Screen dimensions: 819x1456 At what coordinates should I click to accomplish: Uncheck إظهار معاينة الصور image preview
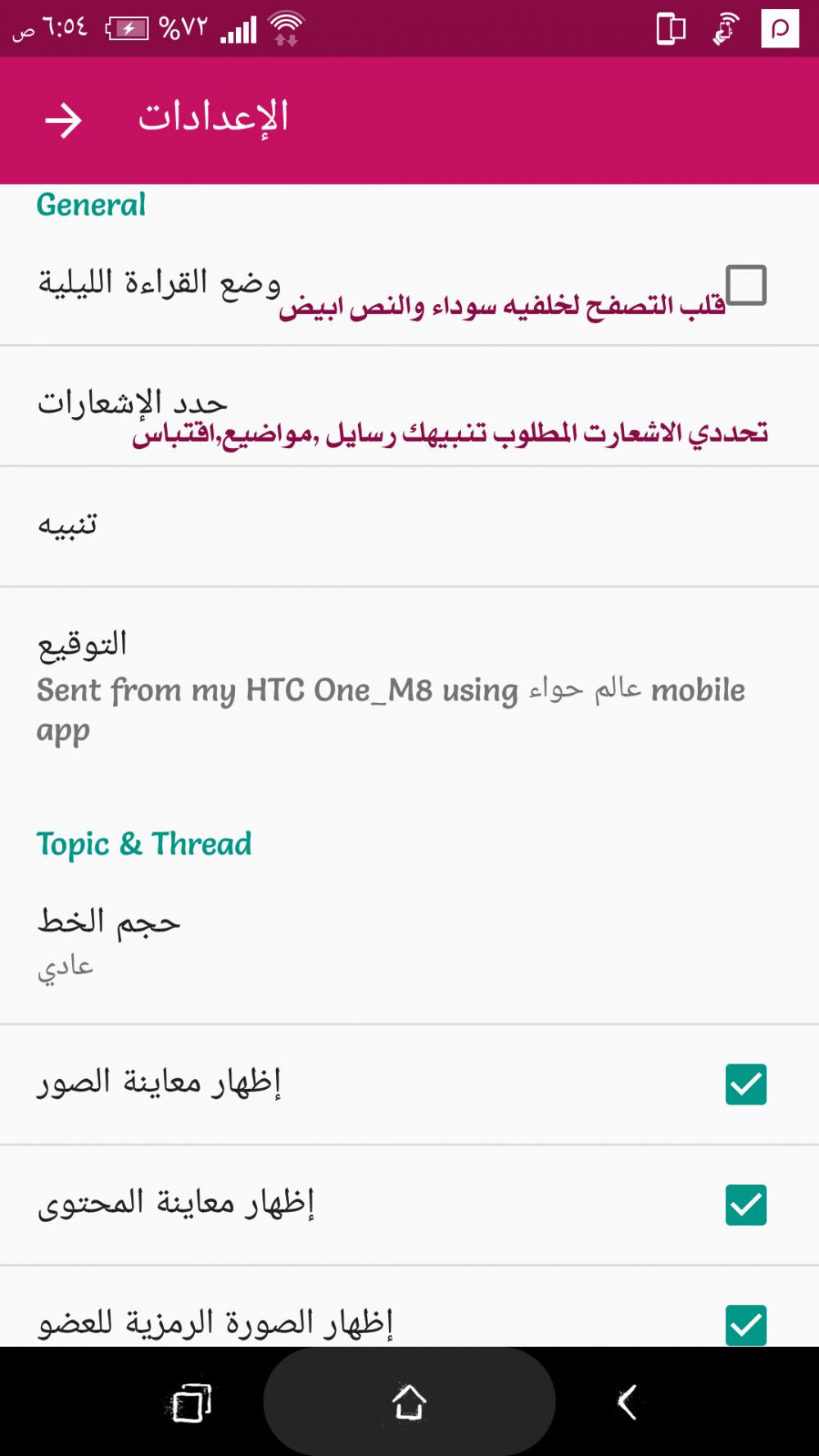point(745,1084)
